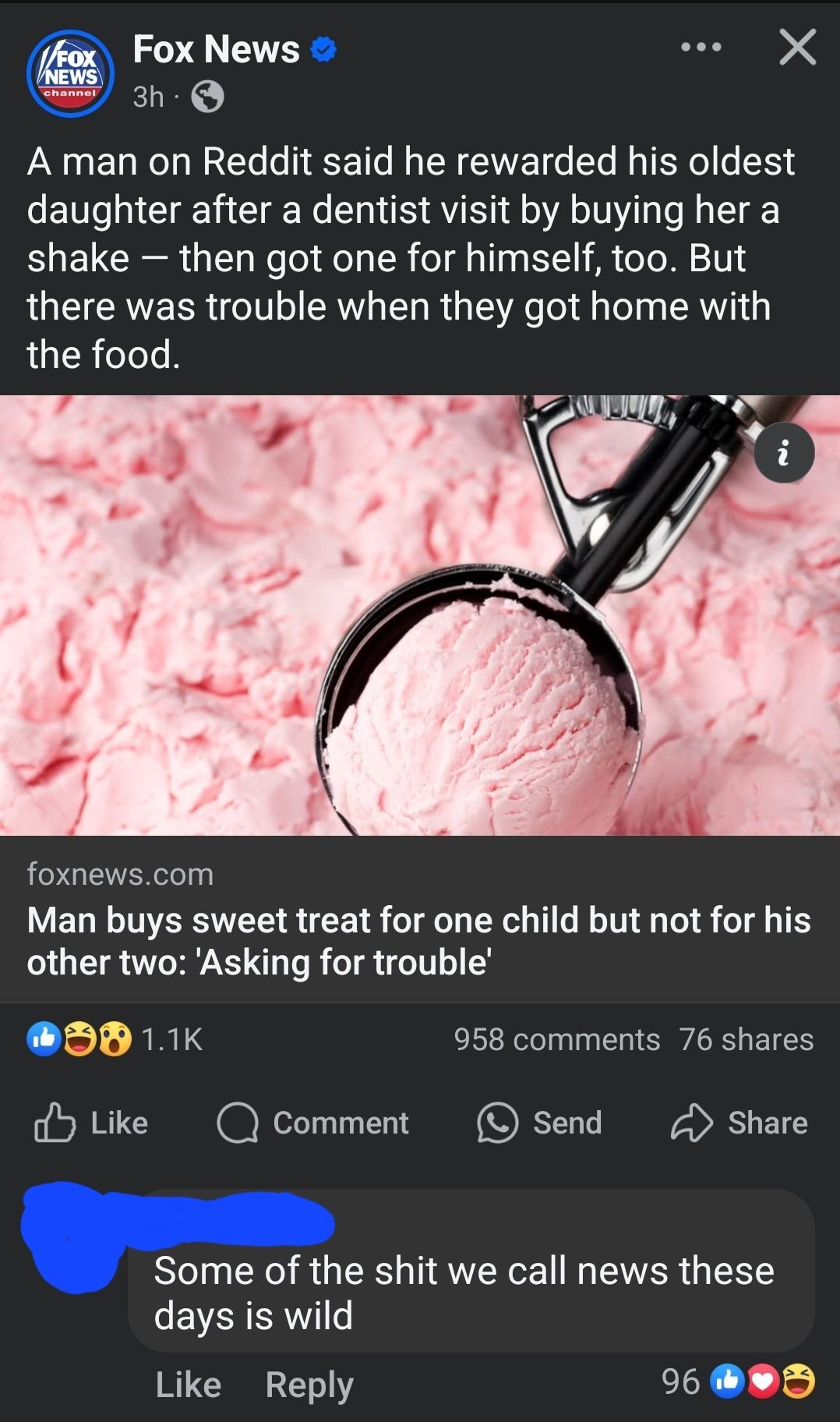Reply to the 'news these days is wild' comment
Viewport: 840px width, 1422px height.
(309, 1385)
